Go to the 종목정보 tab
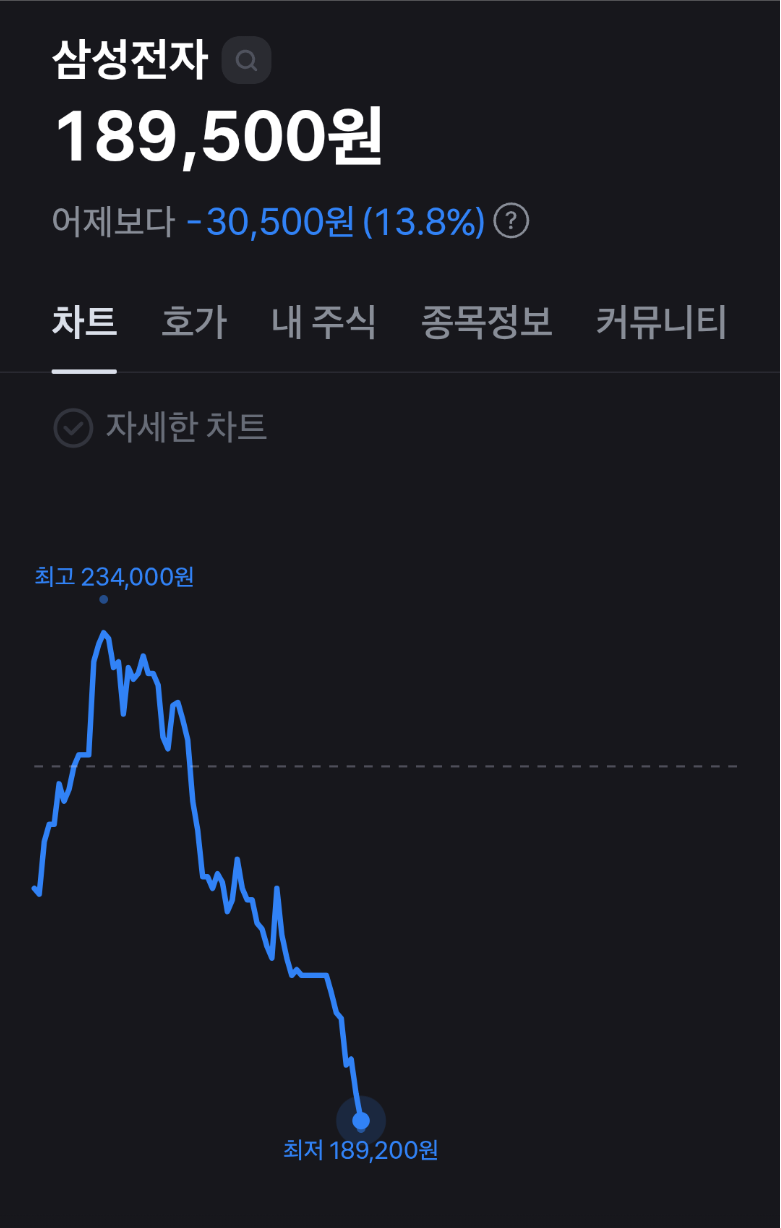 [x=487, y=322]
